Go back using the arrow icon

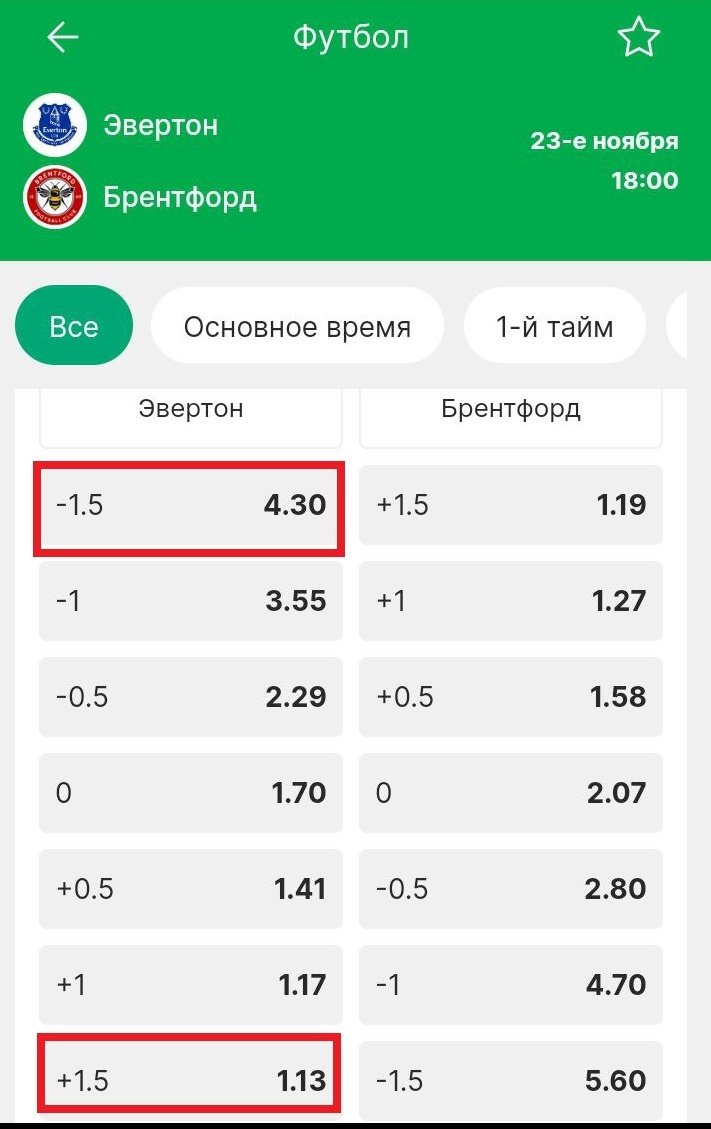coord(62,38)
